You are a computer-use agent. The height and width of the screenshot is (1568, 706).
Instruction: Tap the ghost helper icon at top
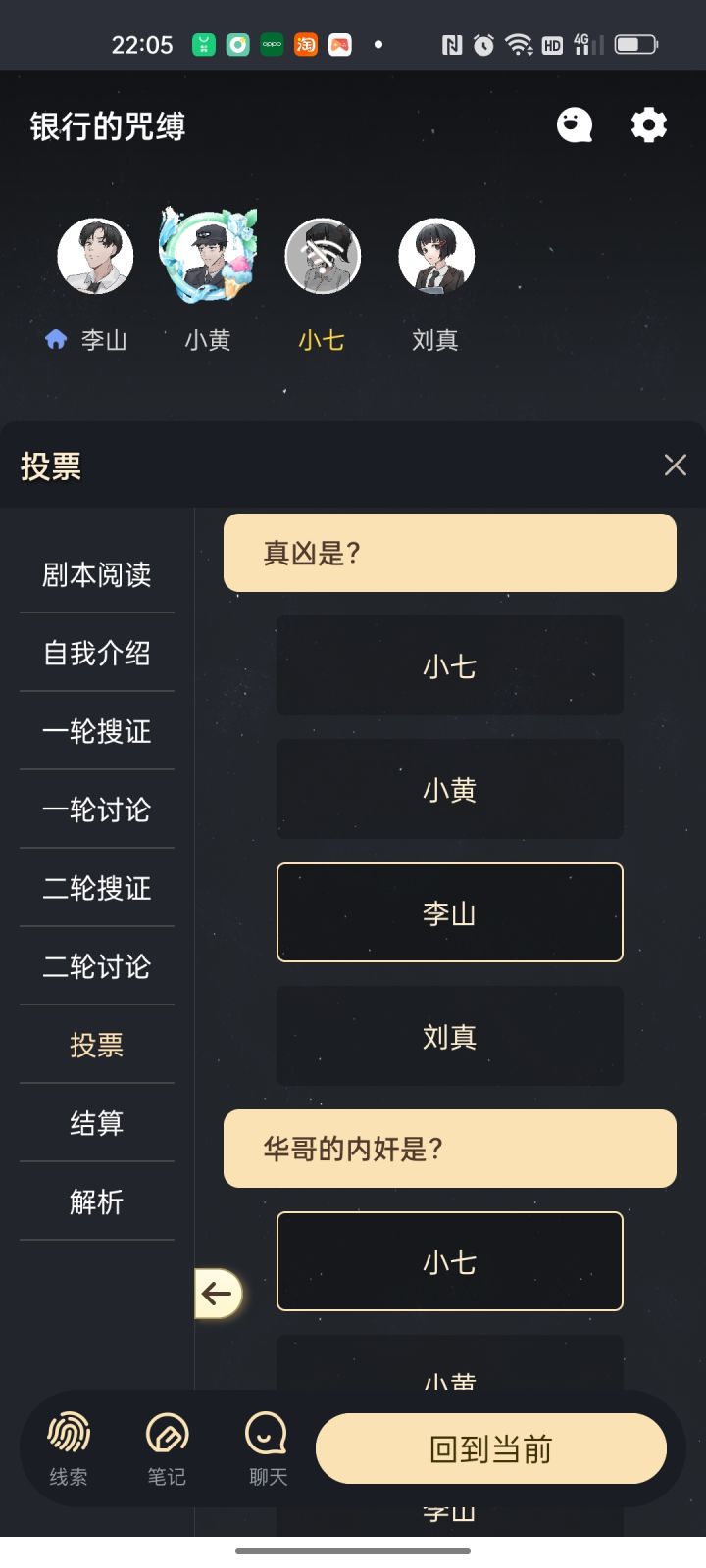[x=574, y=125]
